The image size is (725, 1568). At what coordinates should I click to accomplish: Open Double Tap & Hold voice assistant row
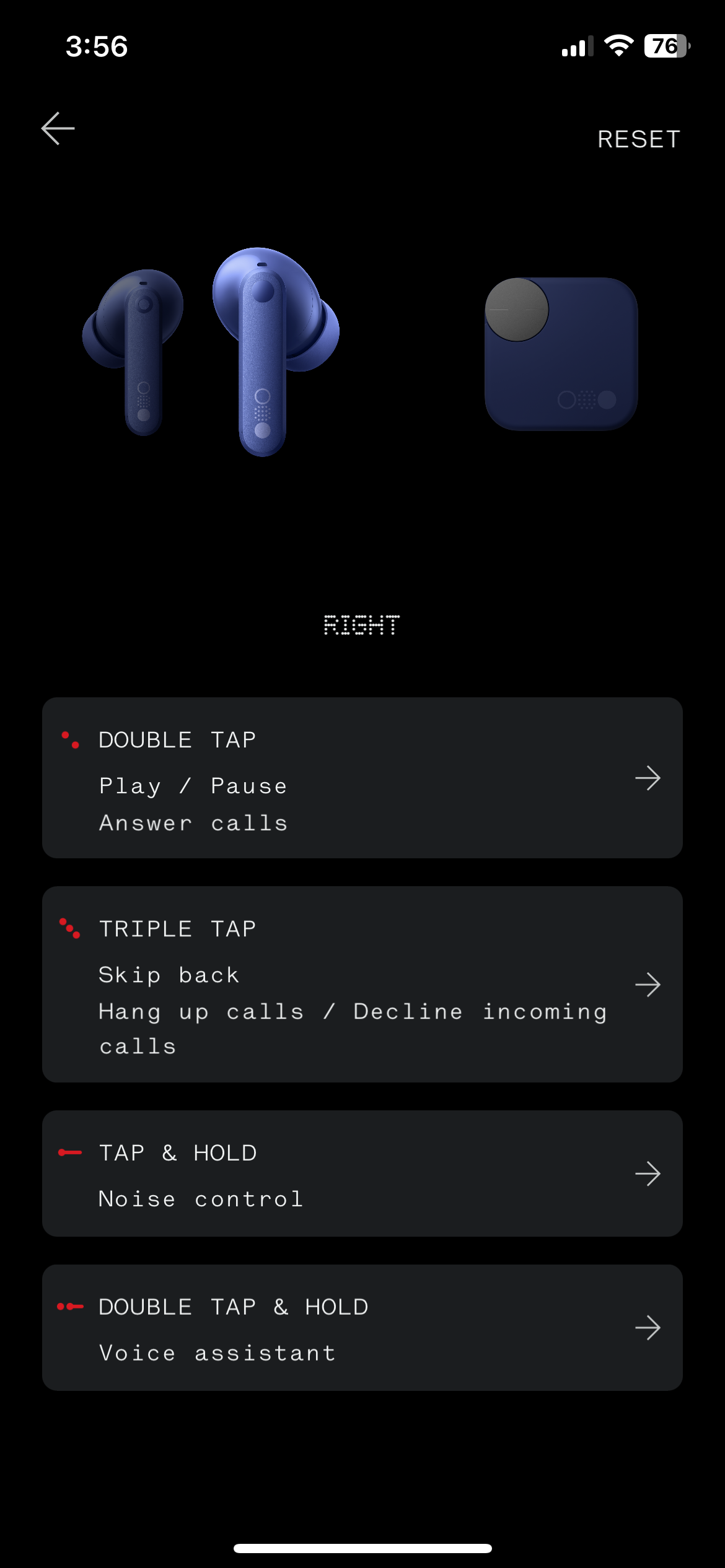[362, 1328]
